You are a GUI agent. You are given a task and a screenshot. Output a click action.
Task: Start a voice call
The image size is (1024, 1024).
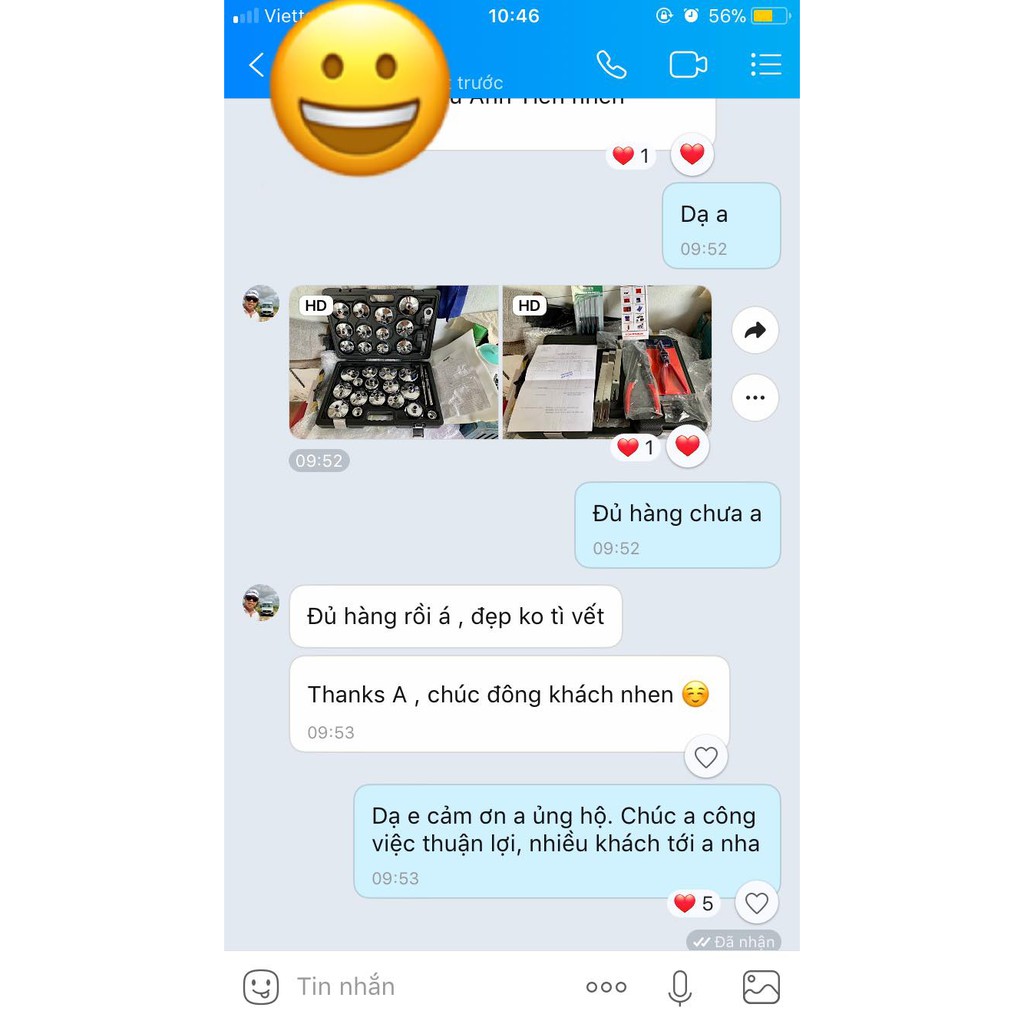pyautogui.click(x=611, y=65)
